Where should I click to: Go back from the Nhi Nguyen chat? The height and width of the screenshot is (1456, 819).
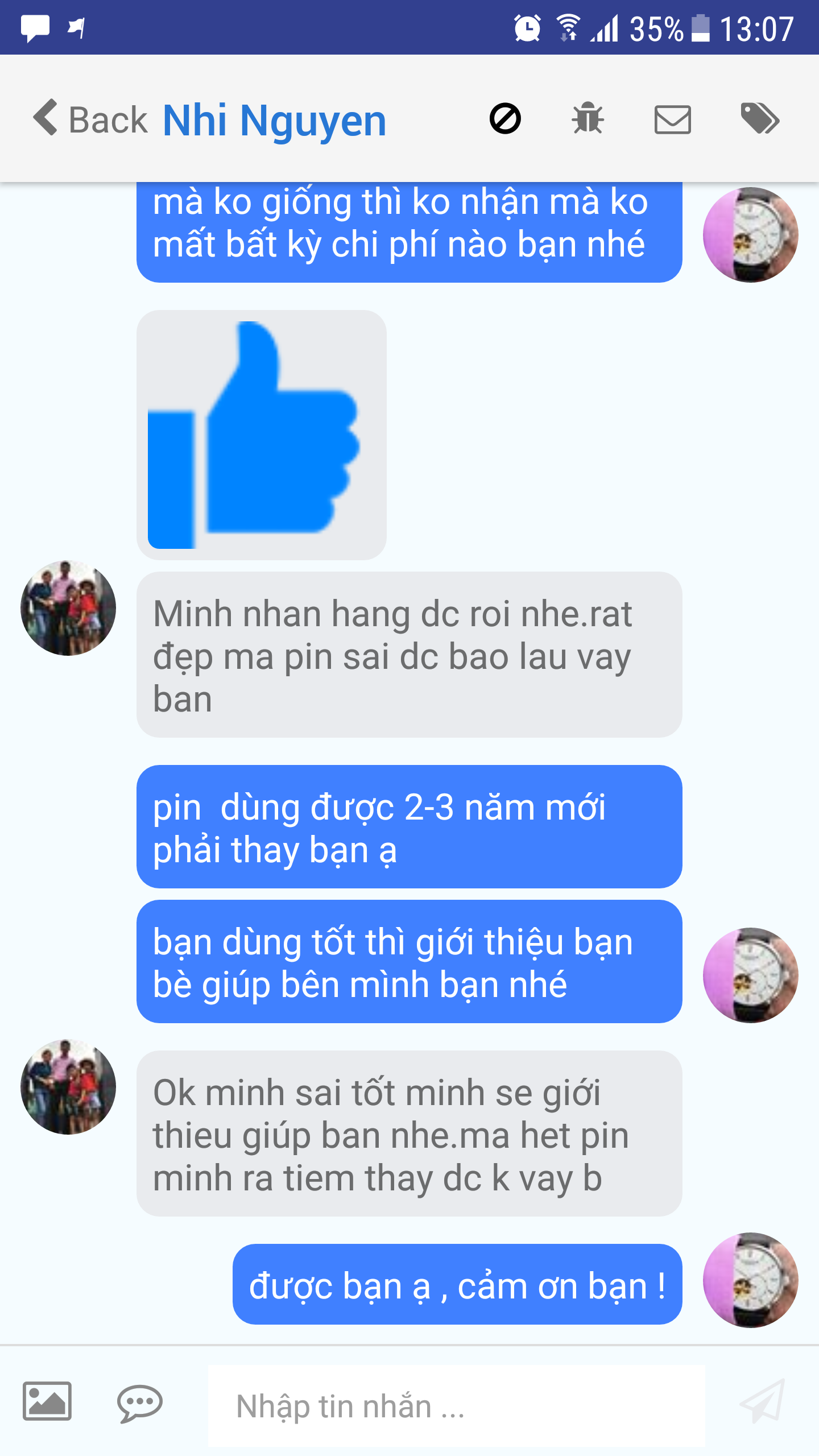pyautogui.click(x=90, y=119)
